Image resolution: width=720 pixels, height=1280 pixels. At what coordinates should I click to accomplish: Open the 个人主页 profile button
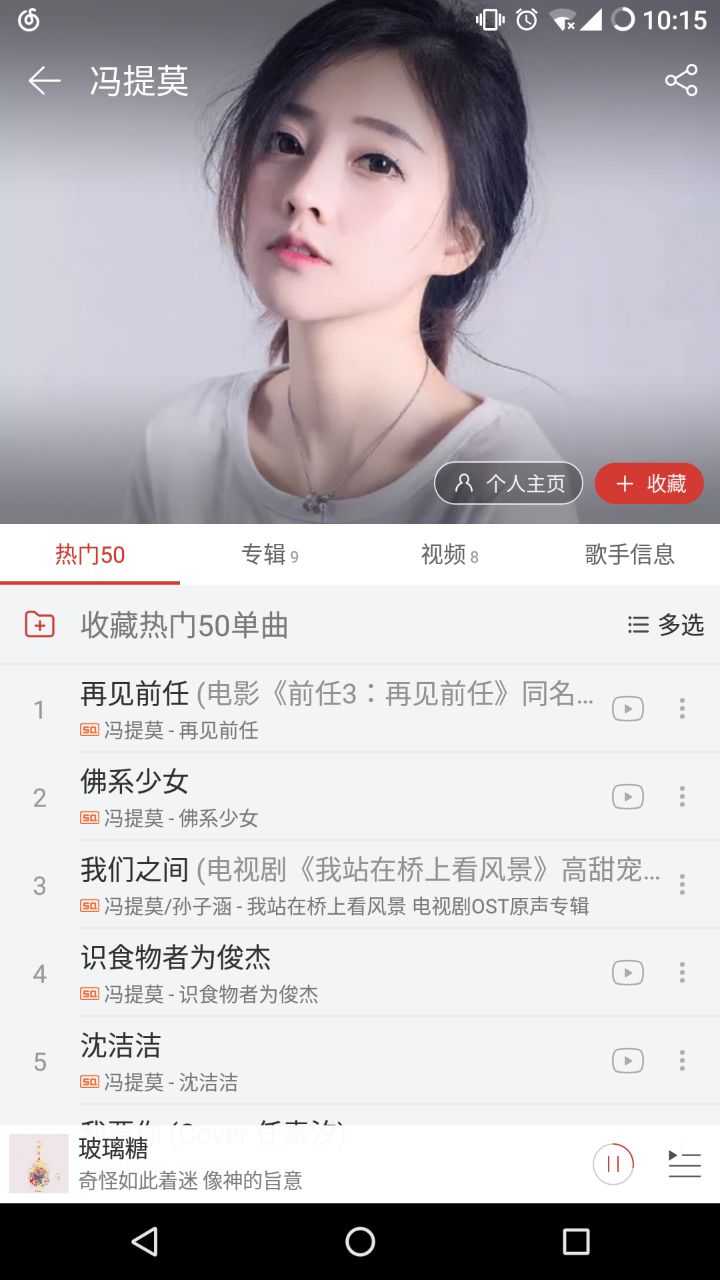(x=508, y=484)
